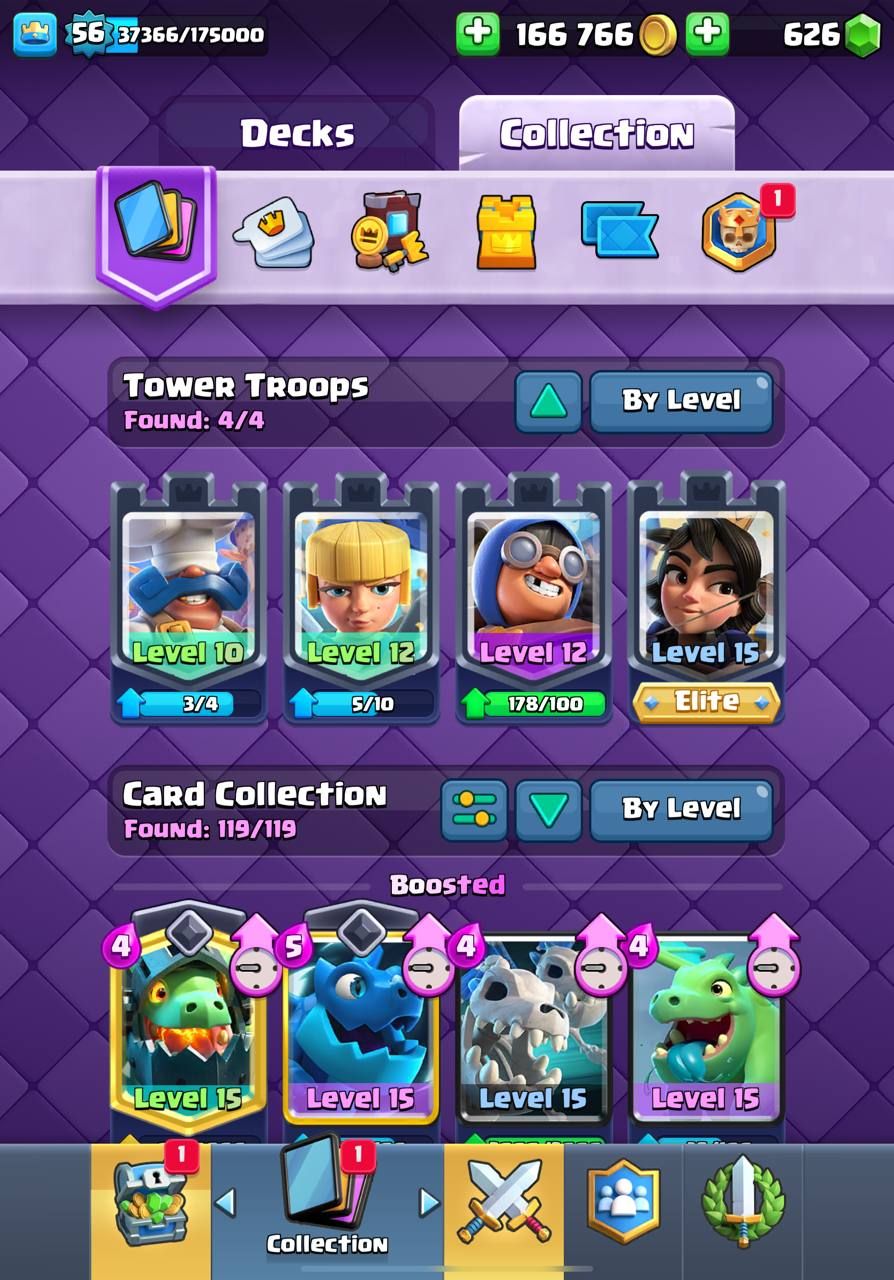Viewport: 894px width, 1280px height.
Task: Open the card backs style icon
Action: pos(619,231)
